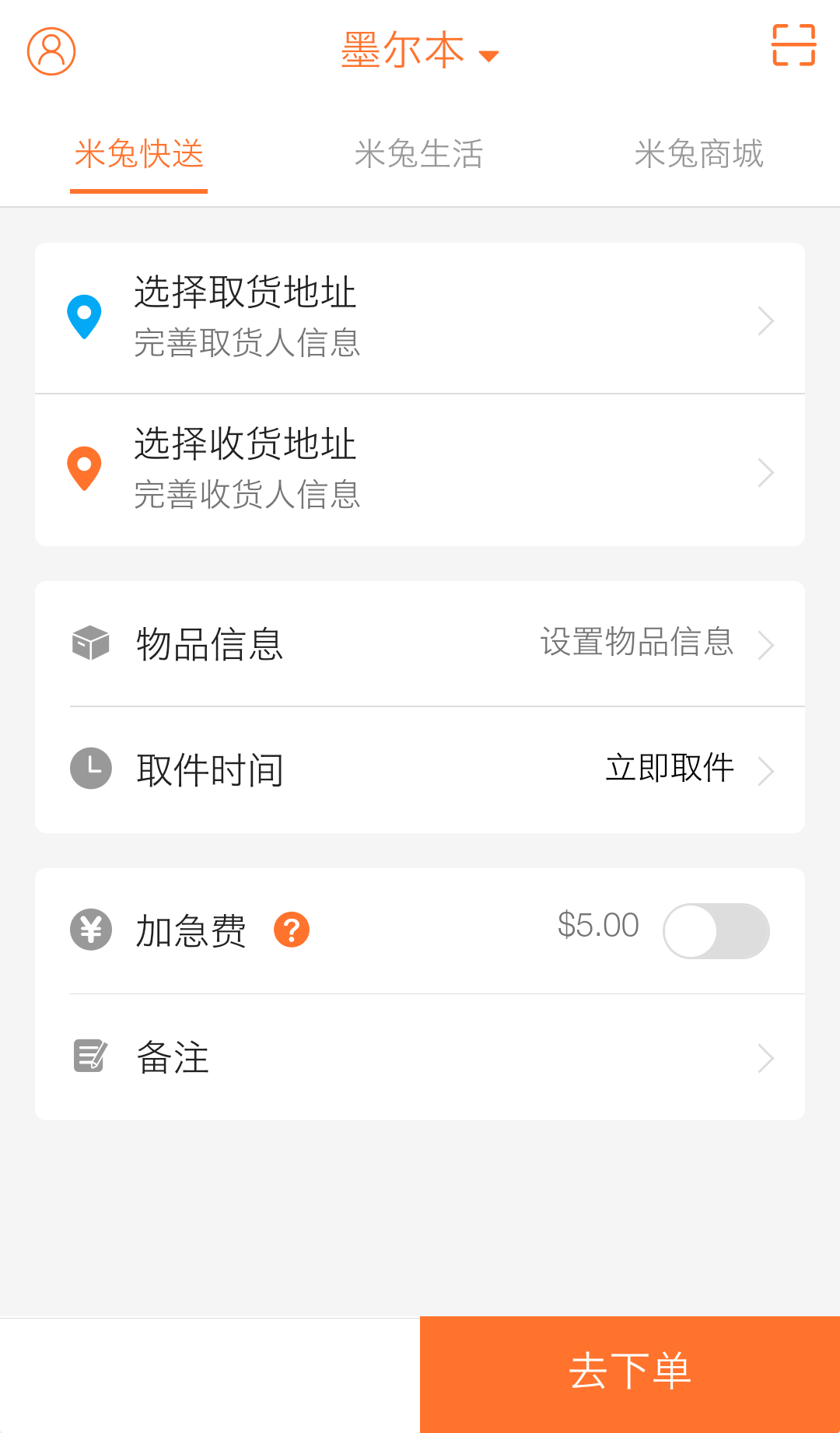Open the QR scan icon
The height and width of the screenshot is (1433, 840).
click(x=793, y=45)
